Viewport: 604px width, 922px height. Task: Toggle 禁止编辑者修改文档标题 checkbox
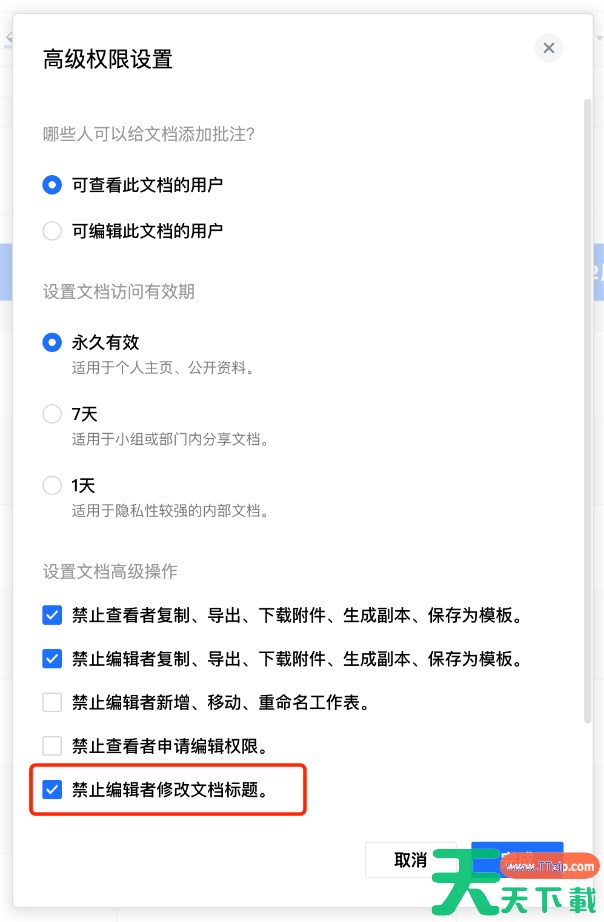[x=52, y=790]
